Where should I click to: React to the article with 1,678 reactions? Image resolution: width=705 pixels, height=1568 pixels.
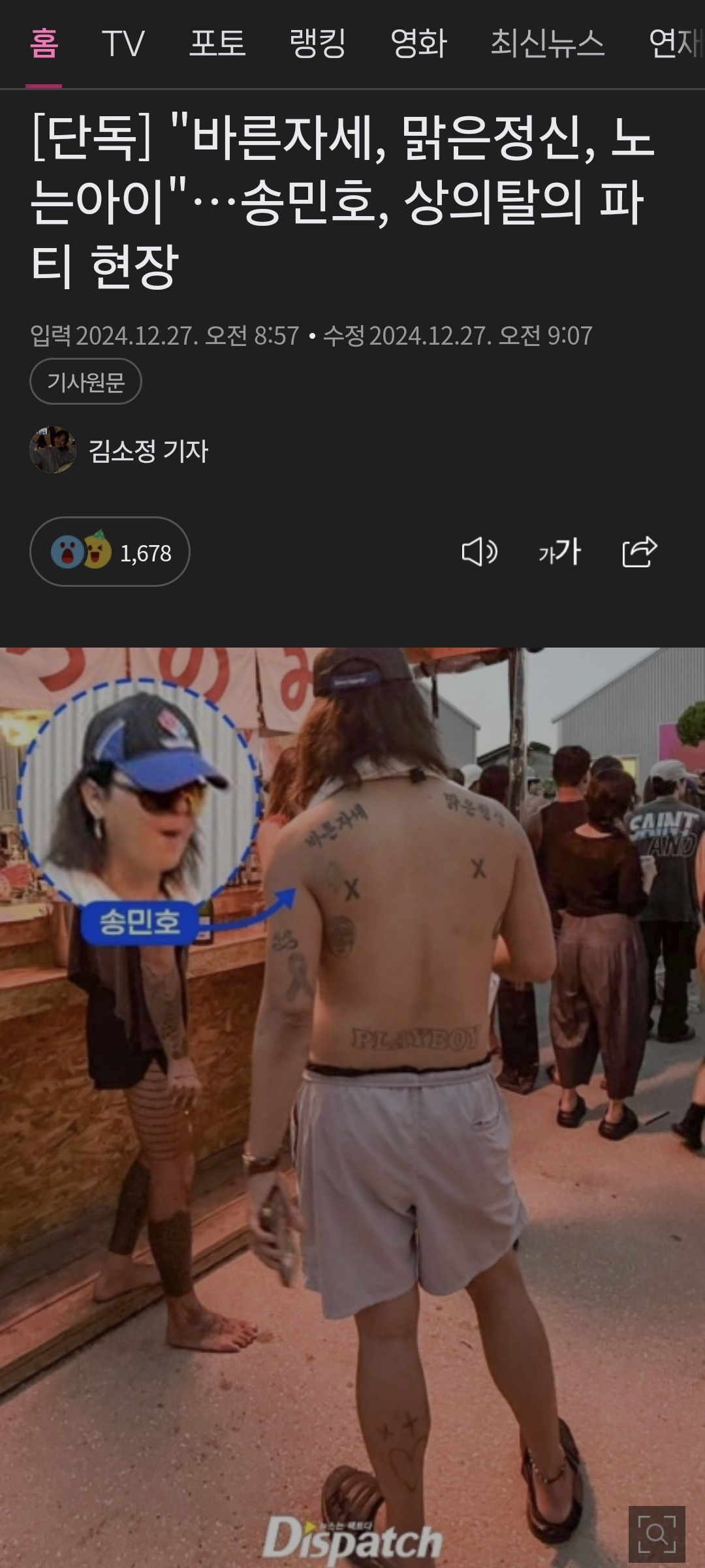point(110,552)
